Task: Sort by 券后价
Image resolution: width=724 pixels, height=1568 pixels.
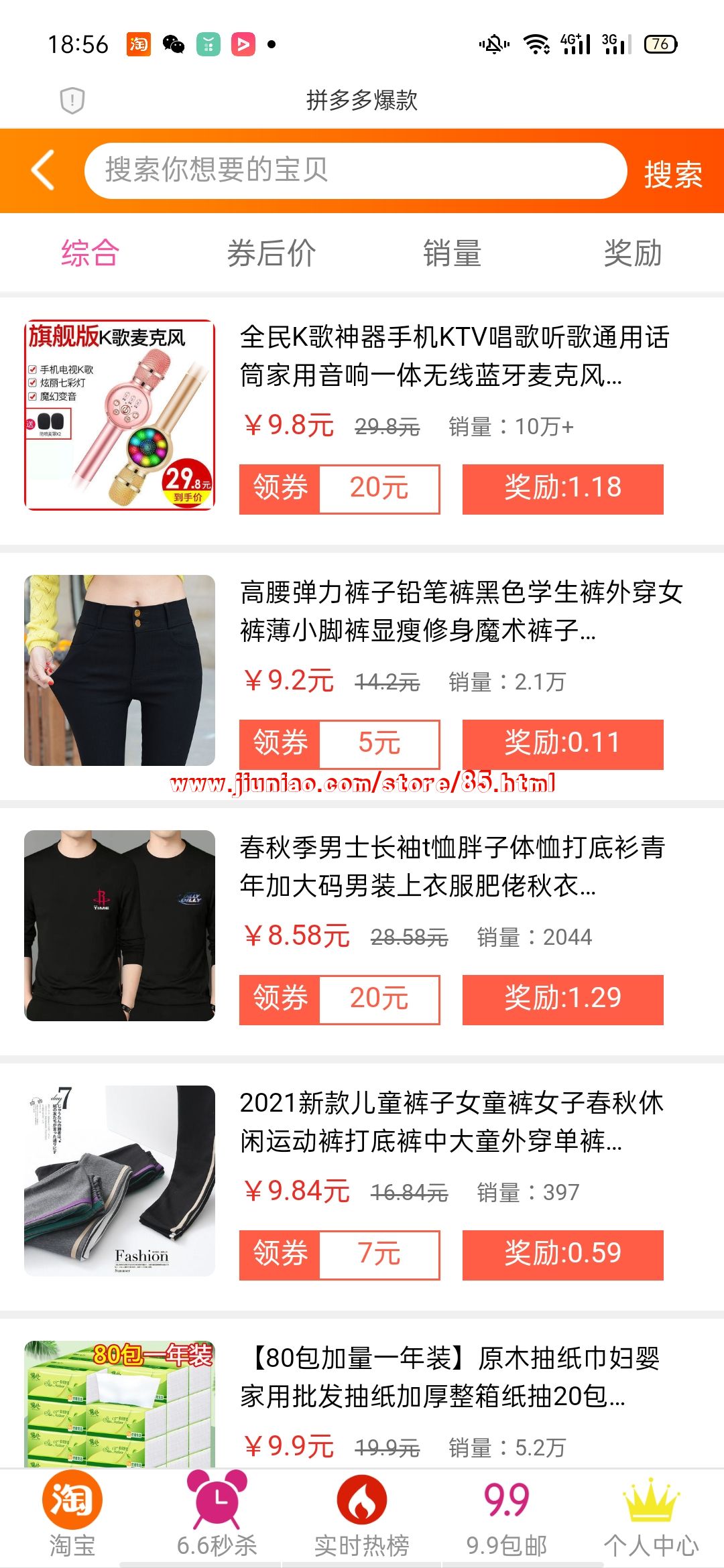Action: 271,253
